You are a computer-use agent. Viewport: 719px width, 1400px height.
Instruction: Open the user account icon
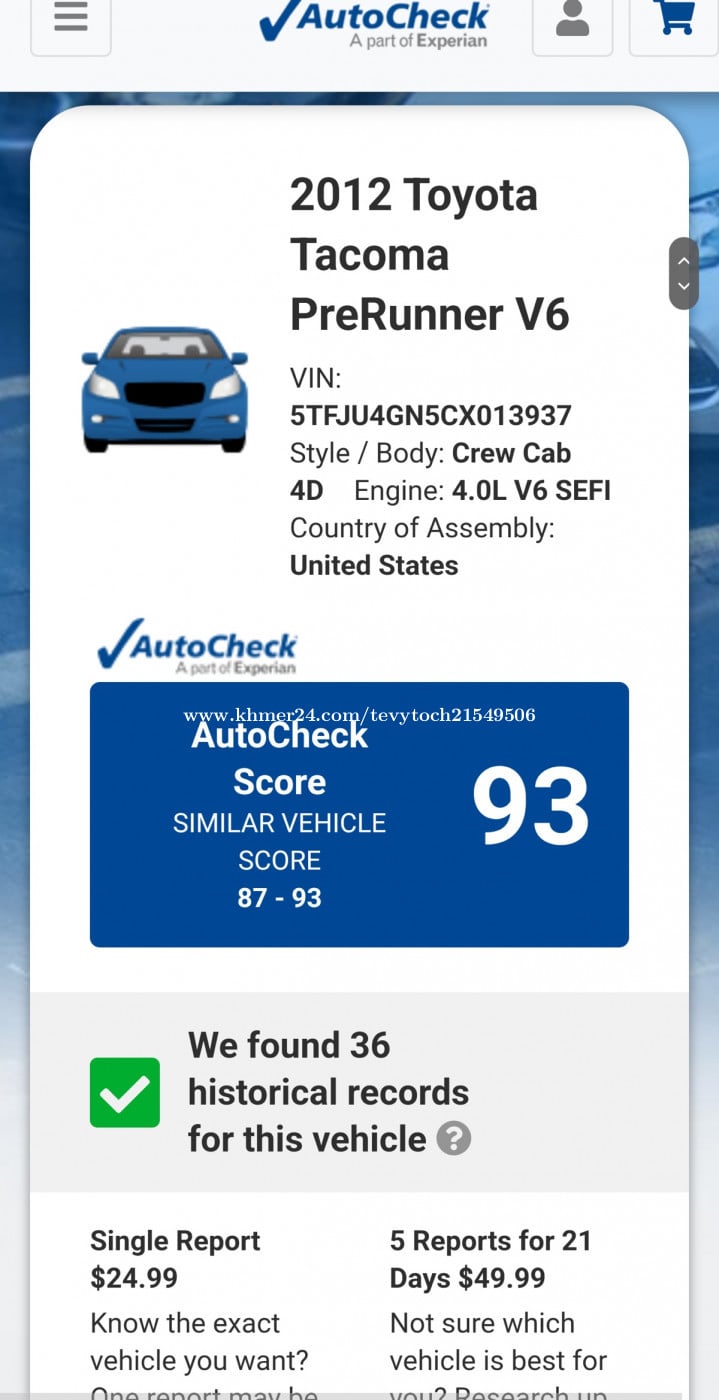tap(572, 20)
